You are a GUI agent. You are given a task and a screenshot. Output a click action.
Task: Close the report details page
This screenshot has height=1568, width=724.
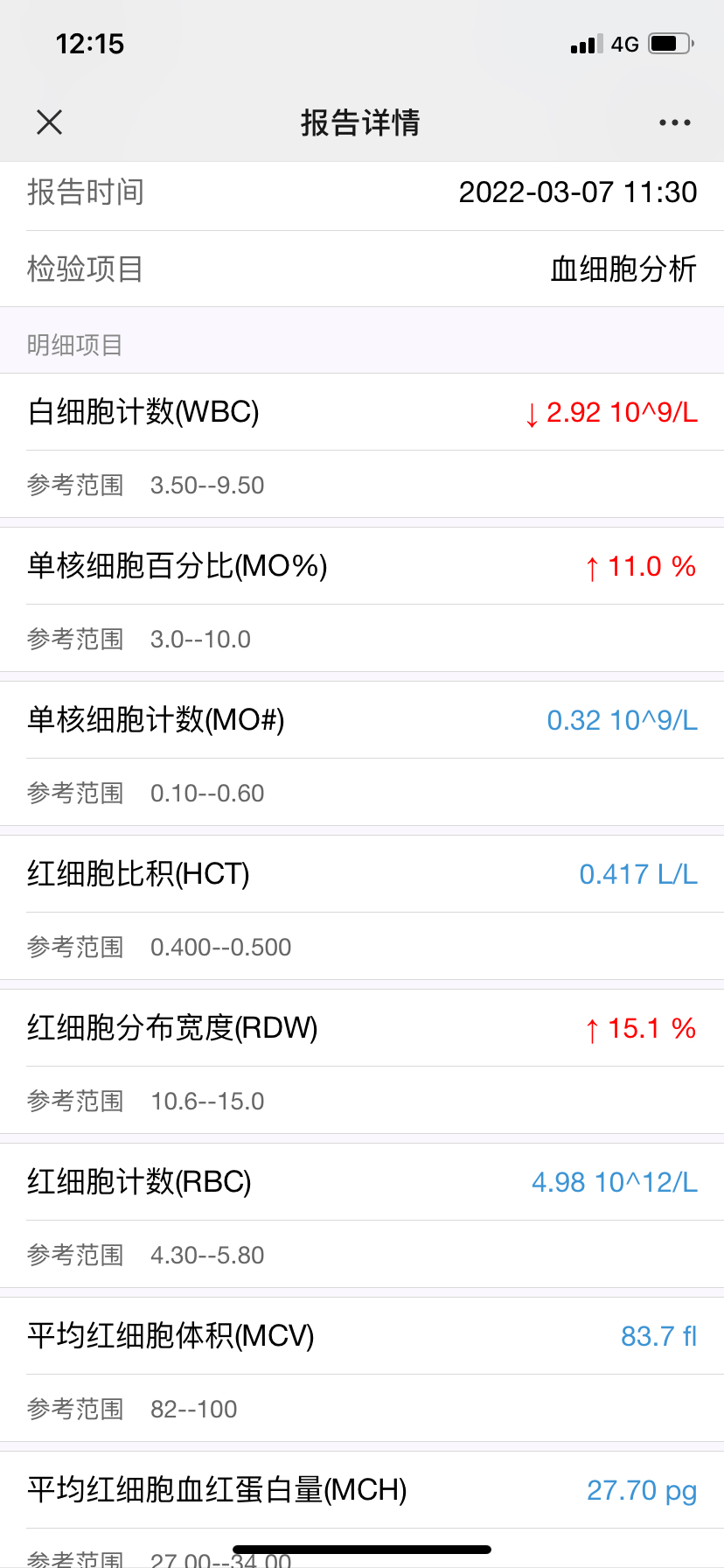pyautogui.click(x=50, y=122)
